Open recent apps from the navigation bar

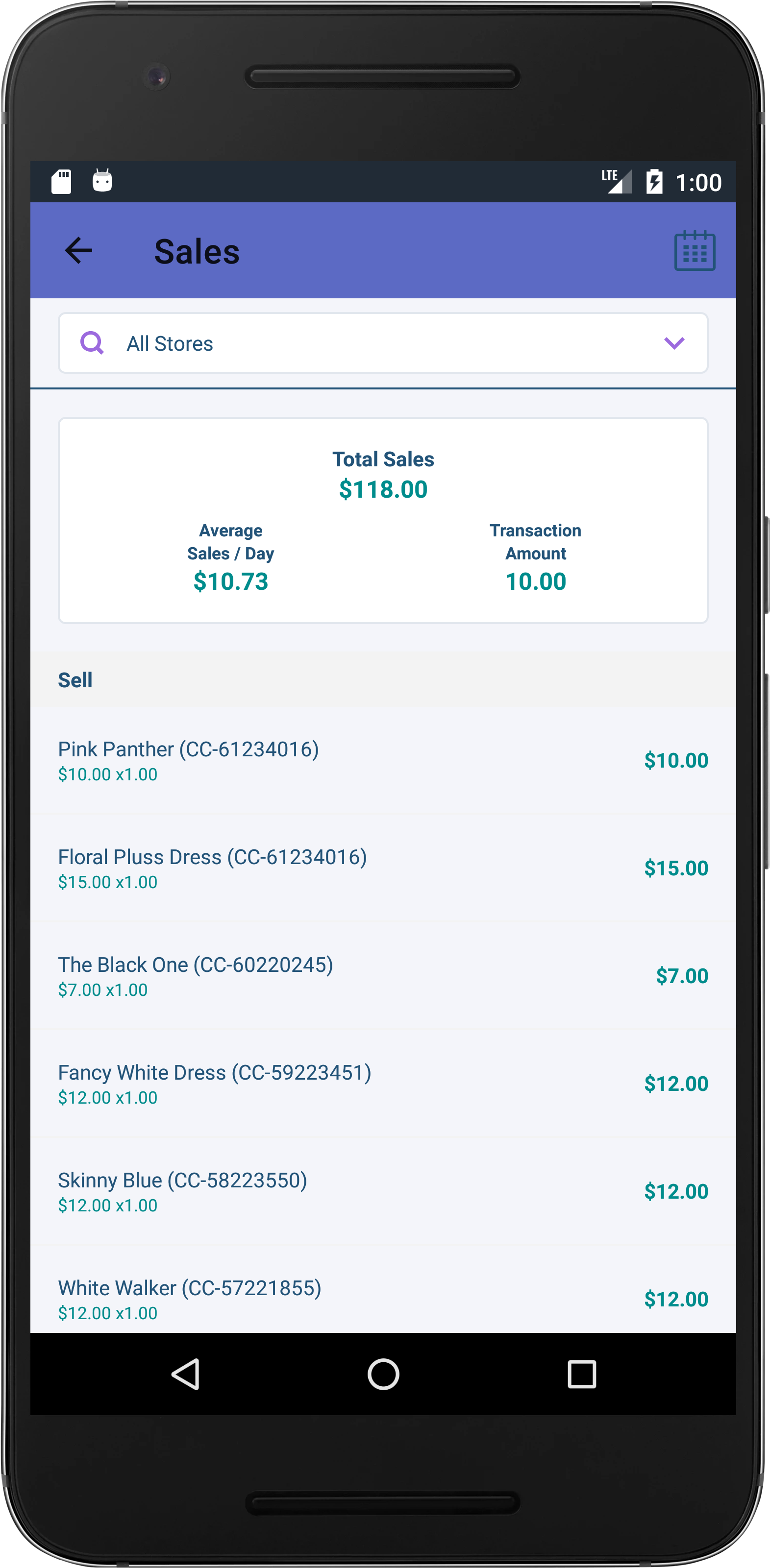[581, 1374]
